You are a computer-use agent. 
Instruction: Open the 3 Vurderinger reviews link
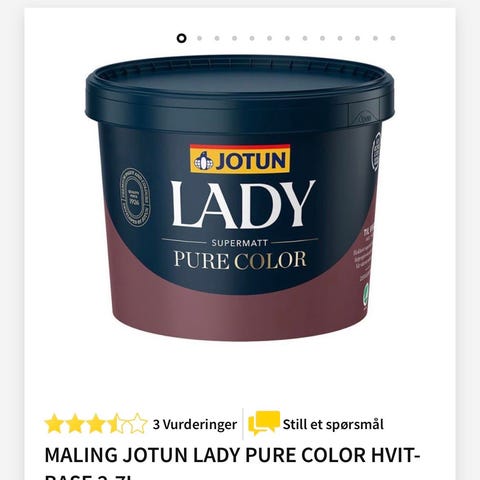tap(195, 424)
